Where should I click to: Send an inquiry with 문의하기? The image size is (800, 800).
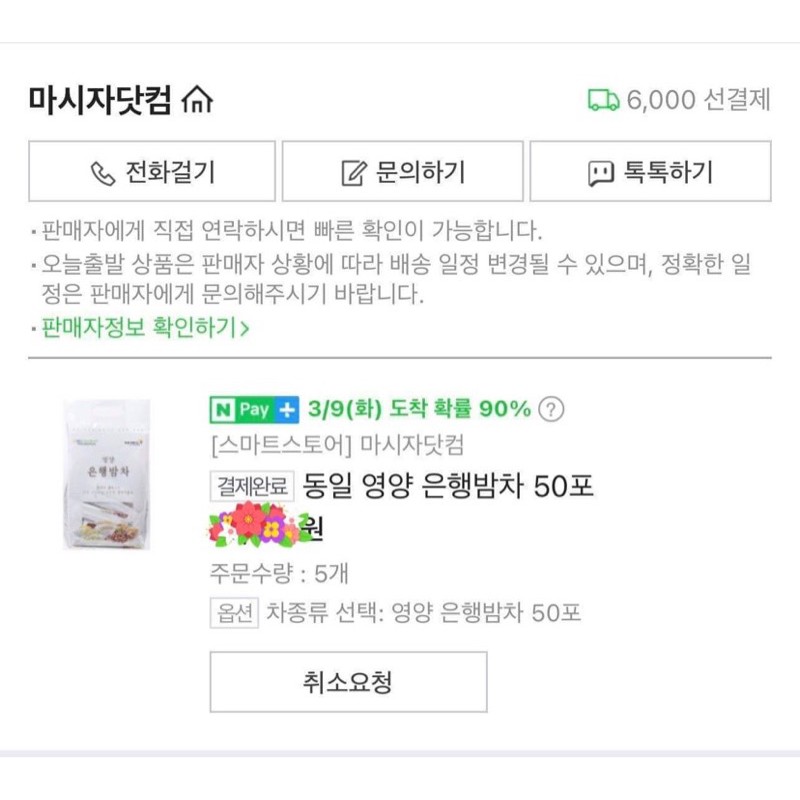point(402,172)
